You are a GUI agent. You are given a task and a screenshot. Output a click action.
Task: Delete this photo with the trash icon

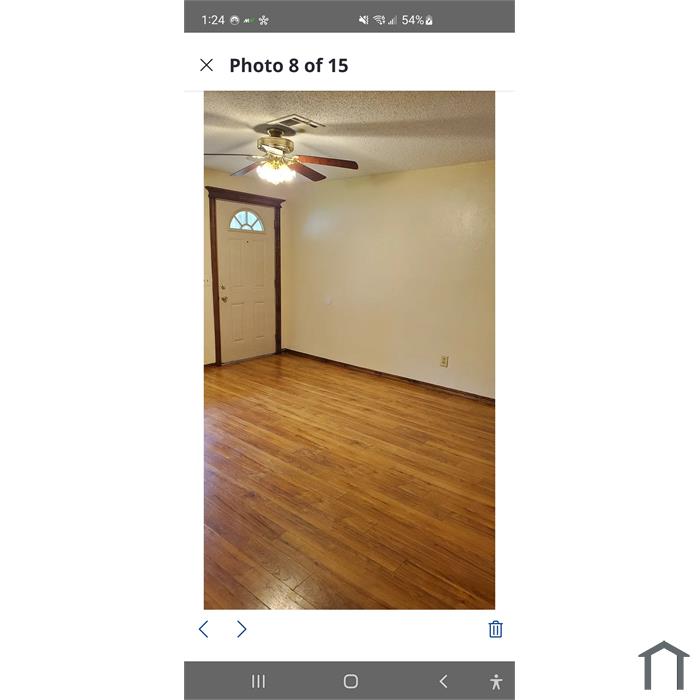pos(495,629)
